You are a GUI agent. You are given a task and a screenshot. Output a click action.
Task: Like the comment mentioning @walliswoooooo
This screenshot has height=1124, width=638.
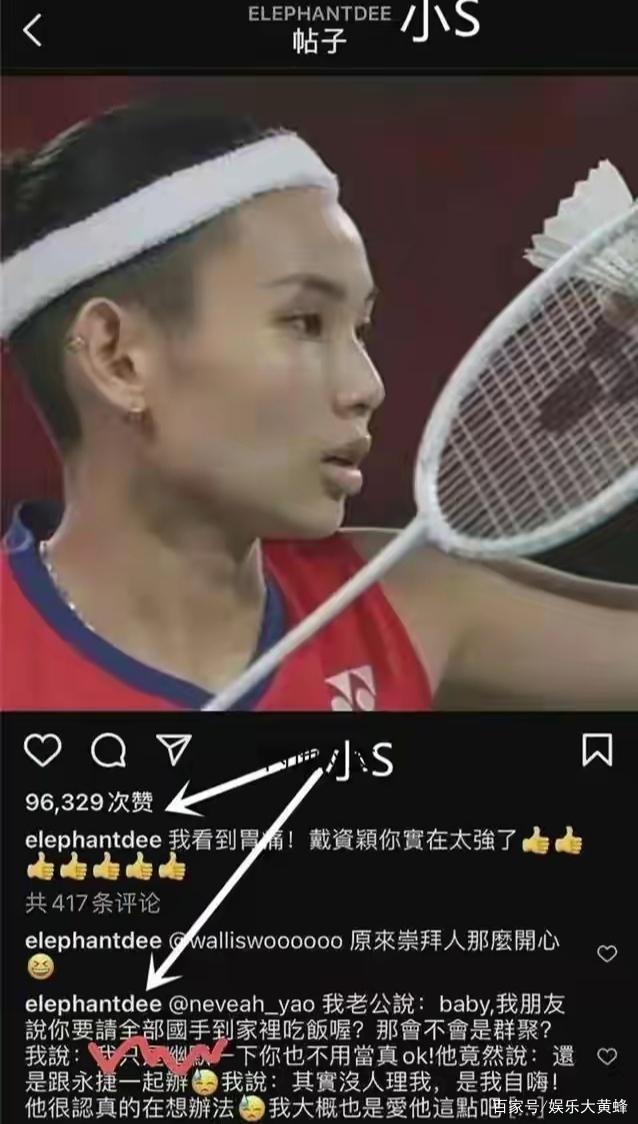pyautogui.click(x=607, y=953)
